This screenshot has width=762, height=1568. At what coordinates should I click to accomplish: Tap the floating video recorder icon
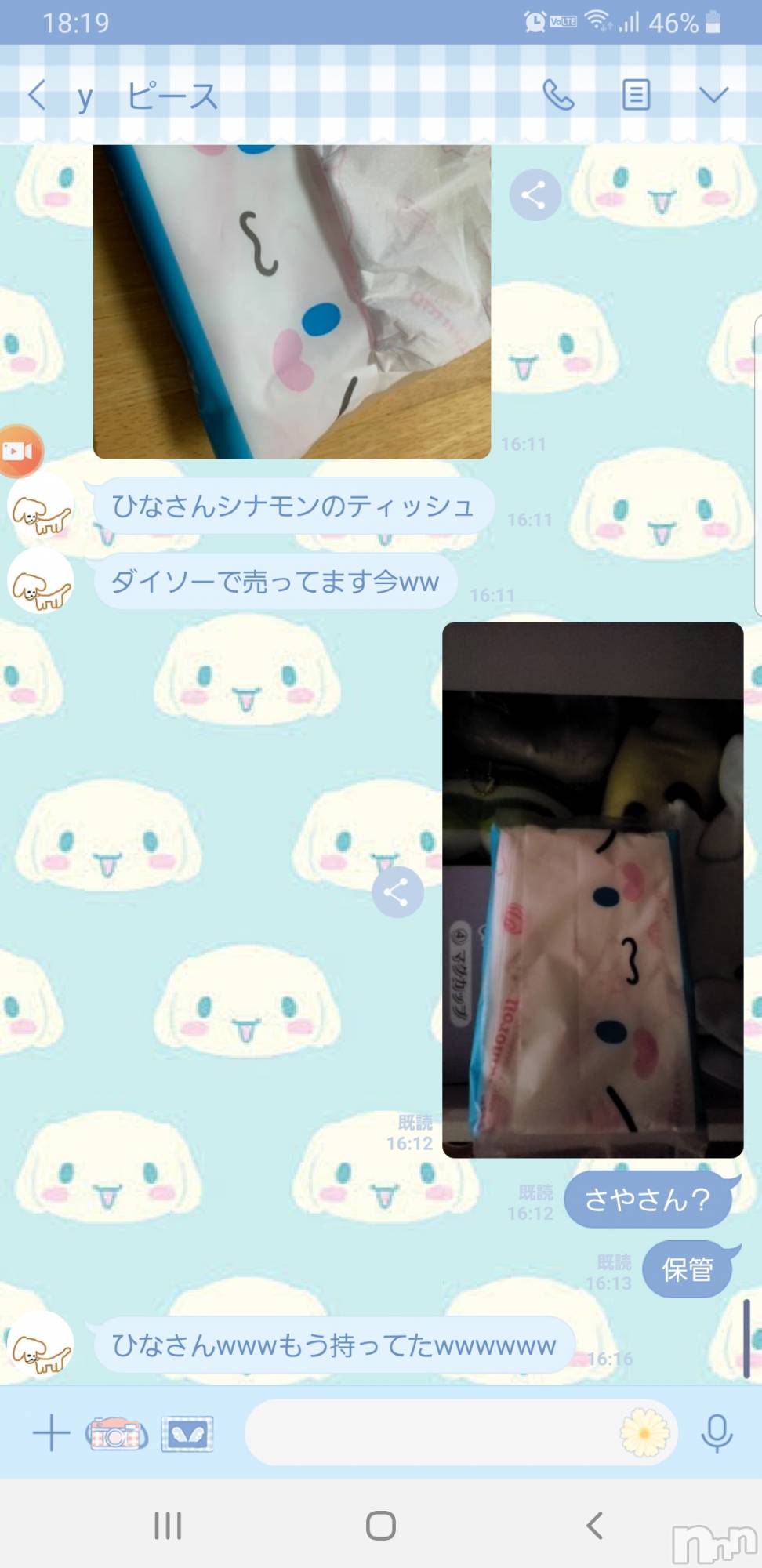tap(19, 452)
